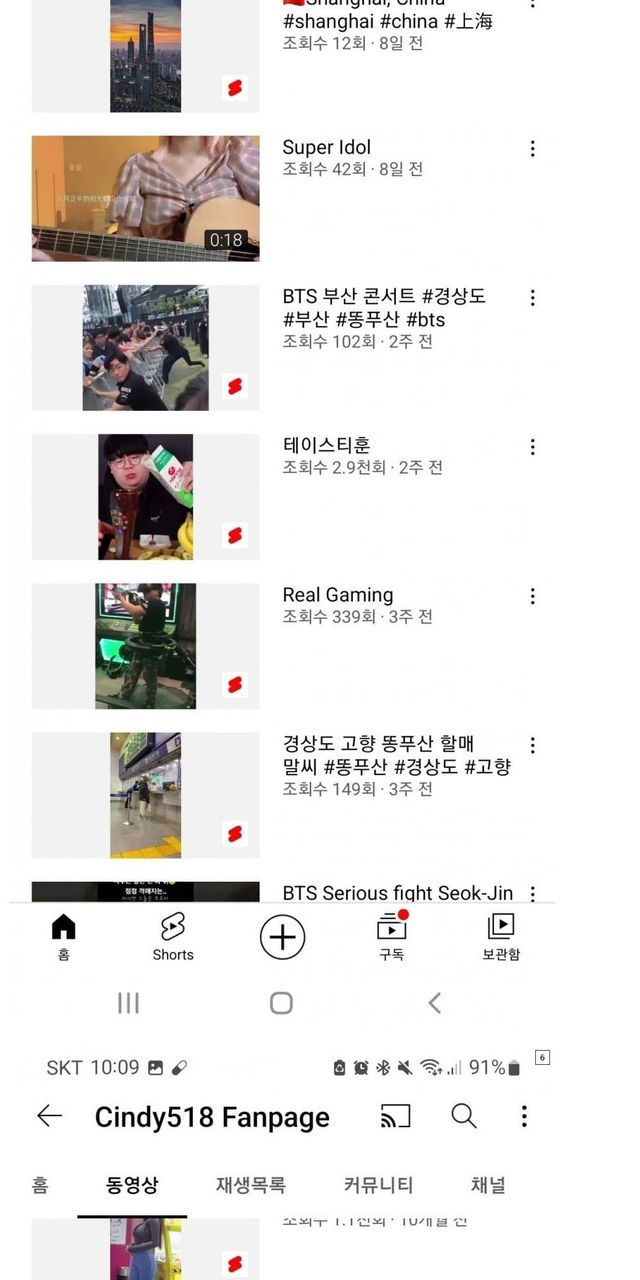Switch to the 커뮤니티 tab
This screenshot has width=640, height=1280.
pos(378,1185)
